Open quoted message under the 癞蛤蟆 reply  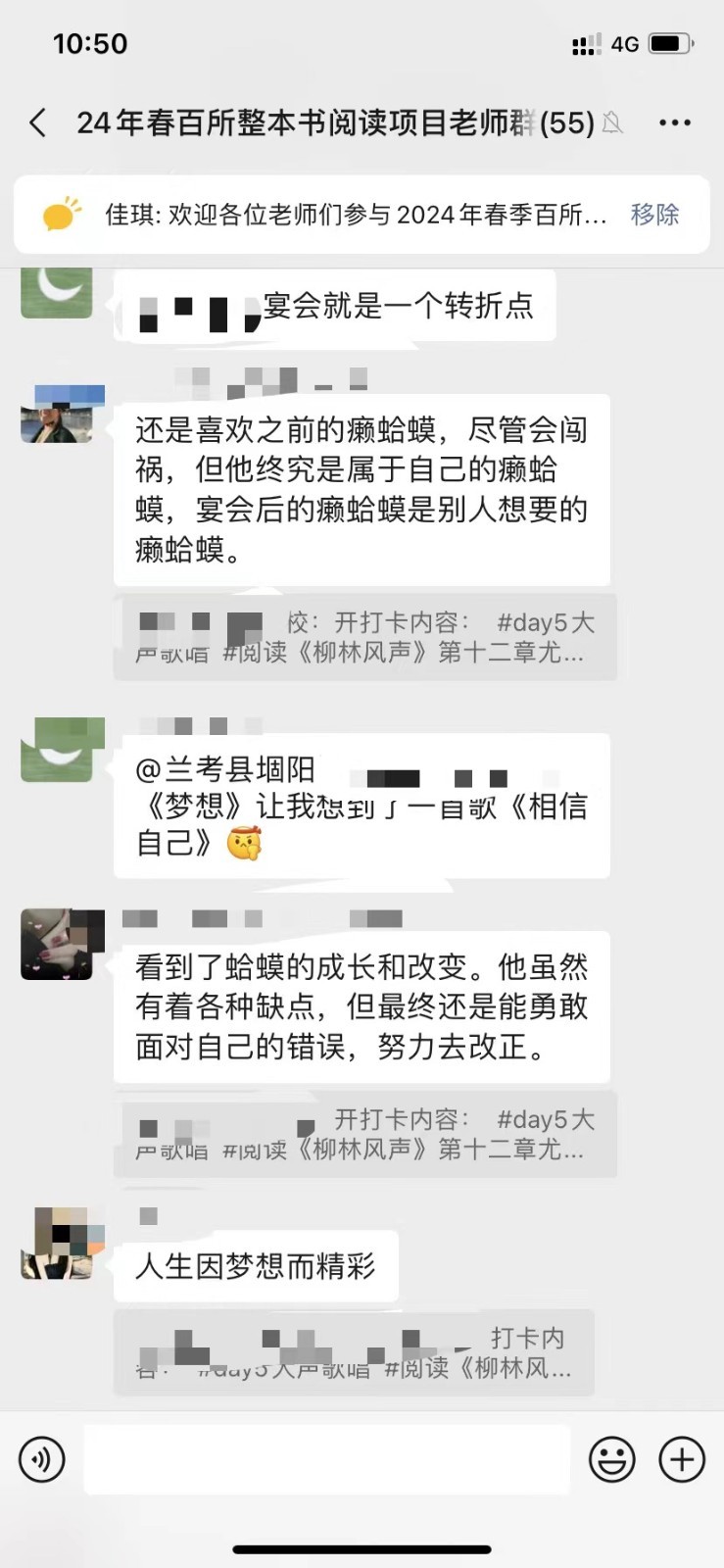point(364,637)
